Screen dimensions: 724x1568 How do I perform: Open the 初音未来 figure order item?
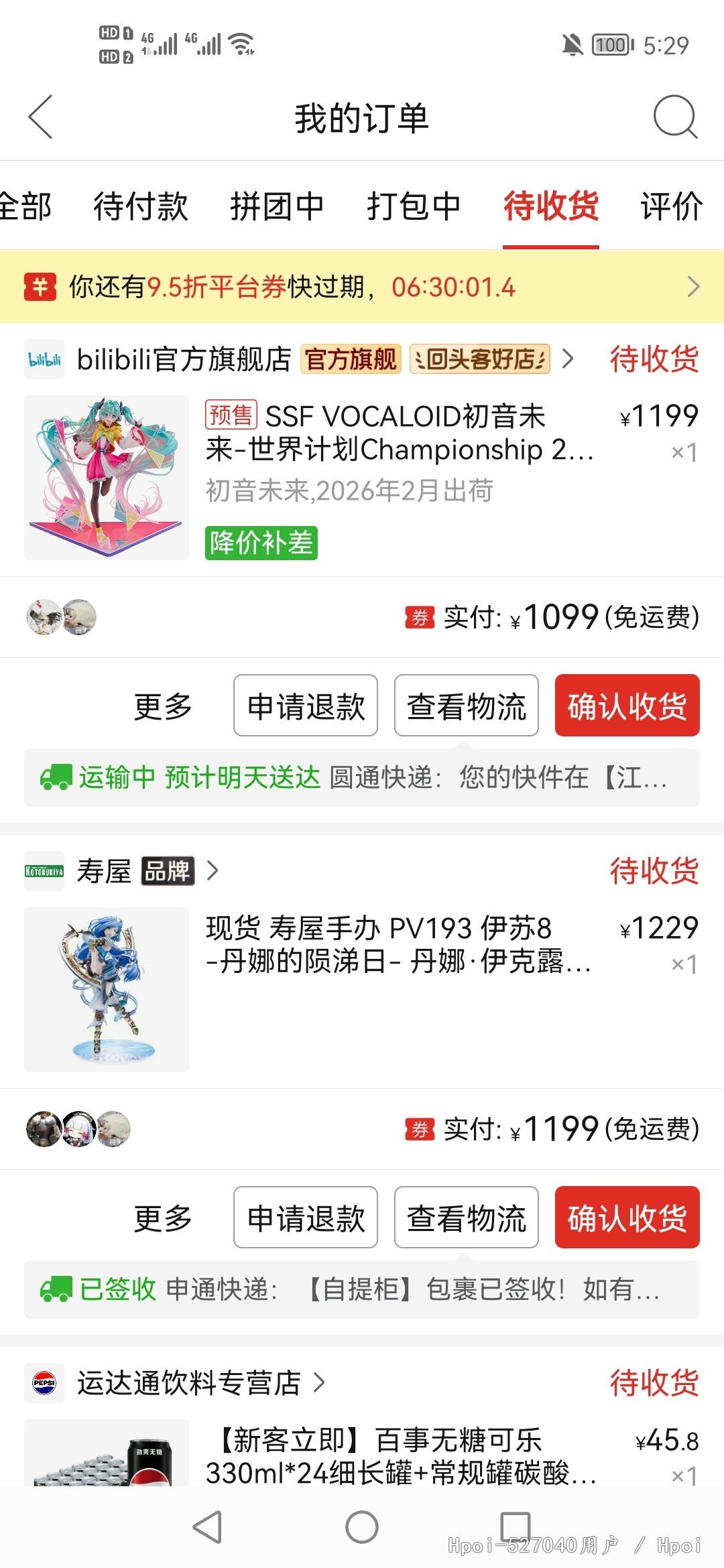click(x=362, y=478)
